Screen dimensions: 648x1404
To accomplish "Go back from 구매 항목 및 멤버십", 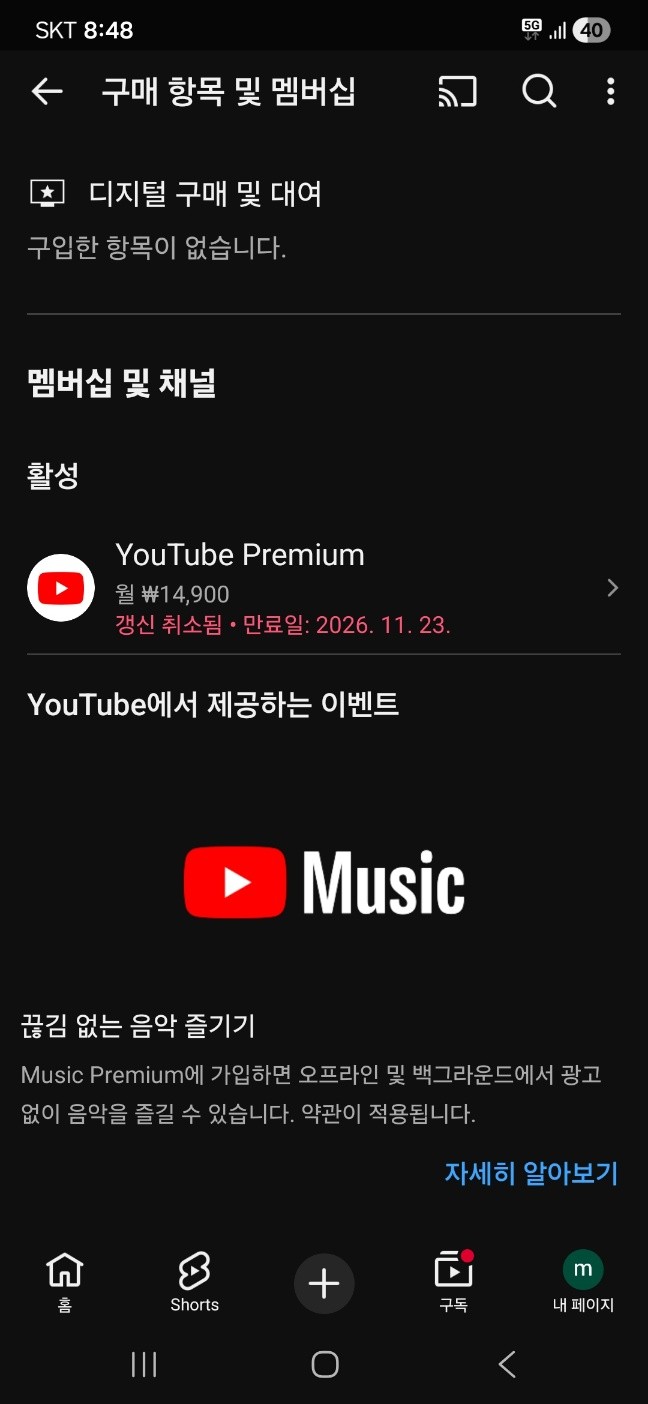I will click(x=47, y=92).
